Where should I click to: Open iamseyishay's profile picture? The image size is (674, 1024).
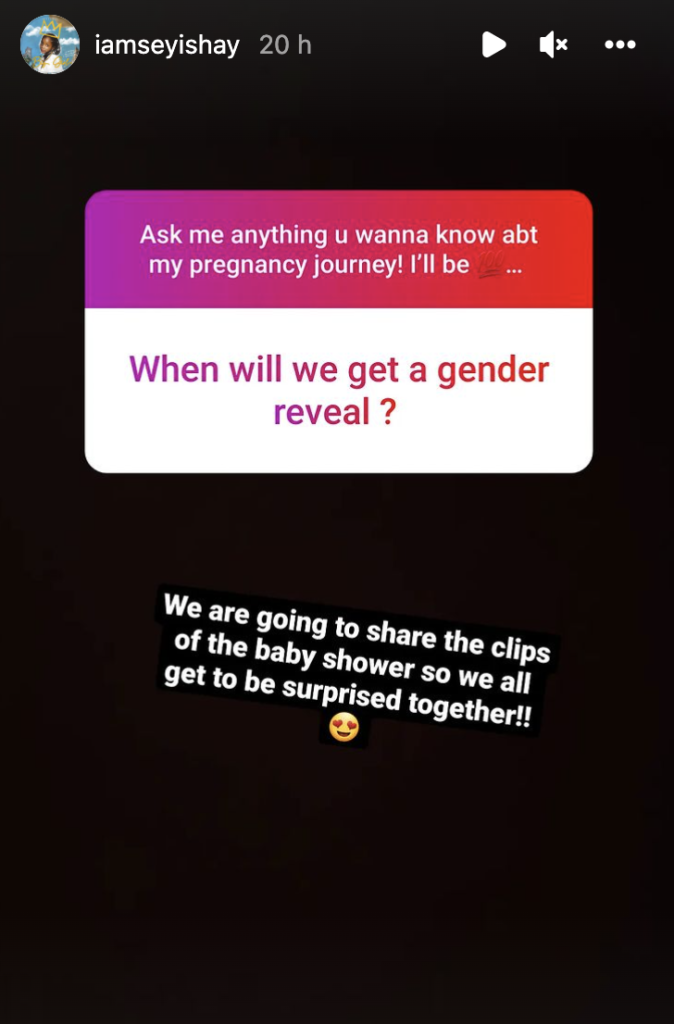tap(49, 45)
